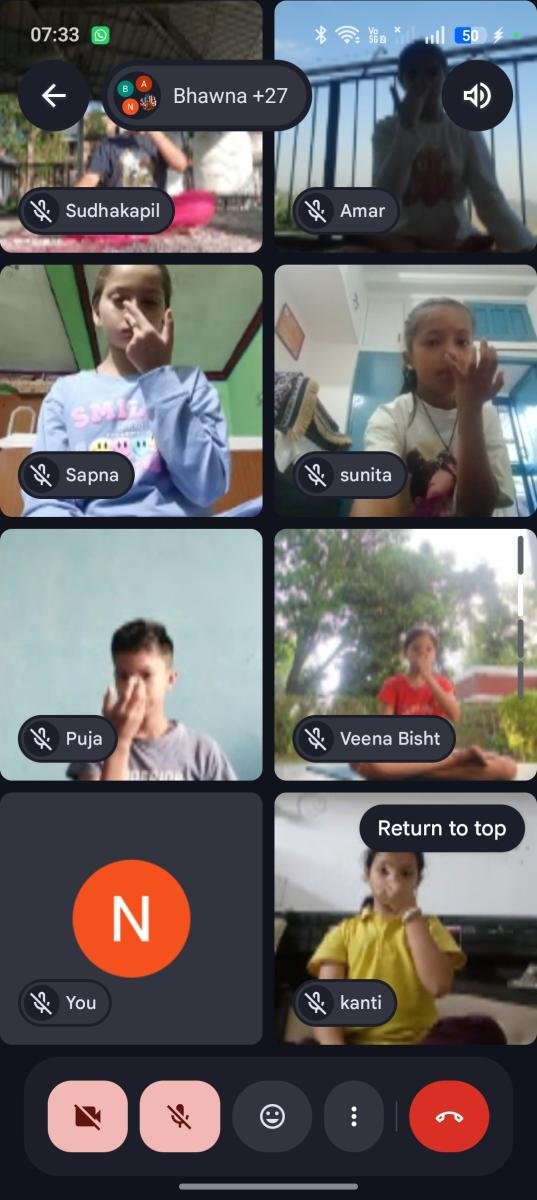Open sunita's video tile
This screenshot has width=537, height=1200.
[406, 390]
